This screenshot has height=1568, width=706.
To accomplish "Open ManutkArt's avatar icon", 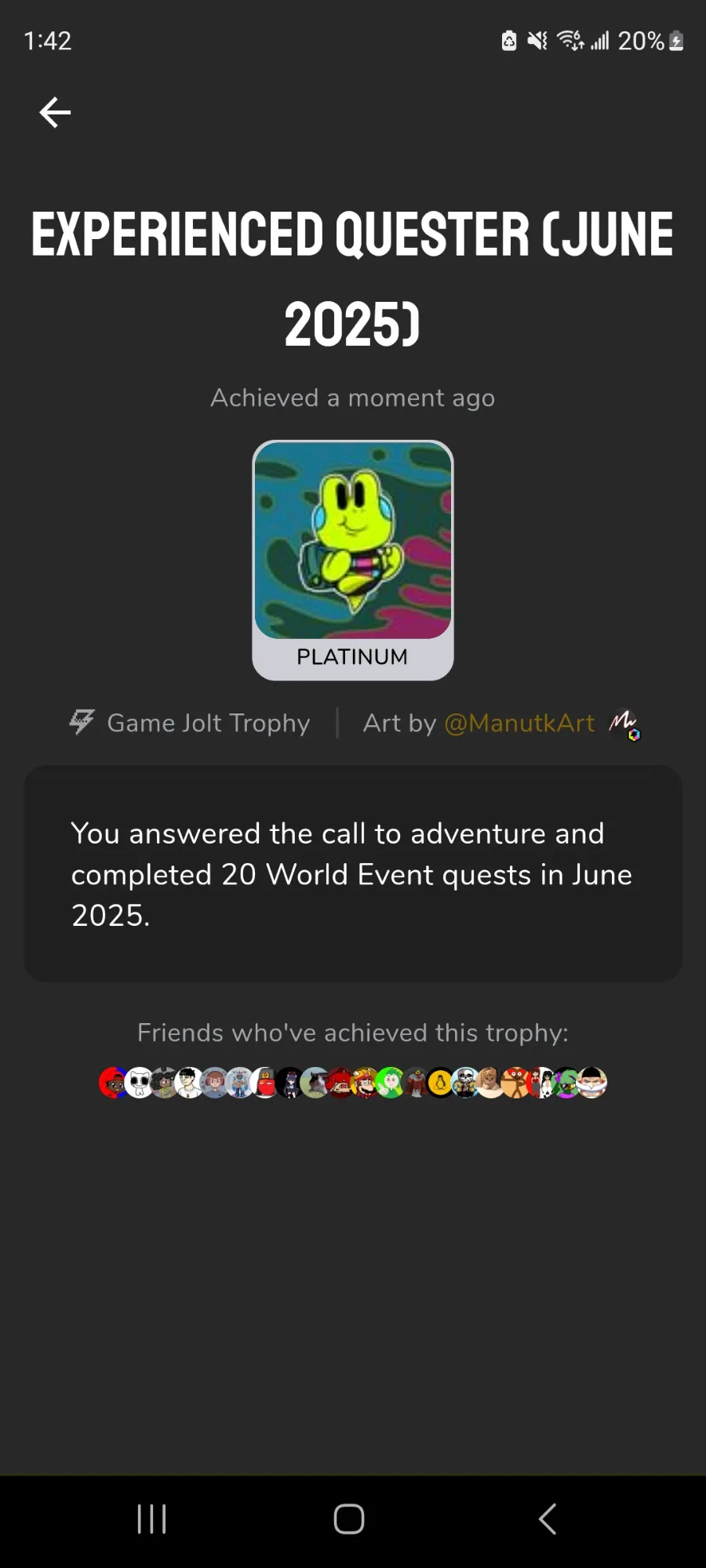I will click(624, 723).
